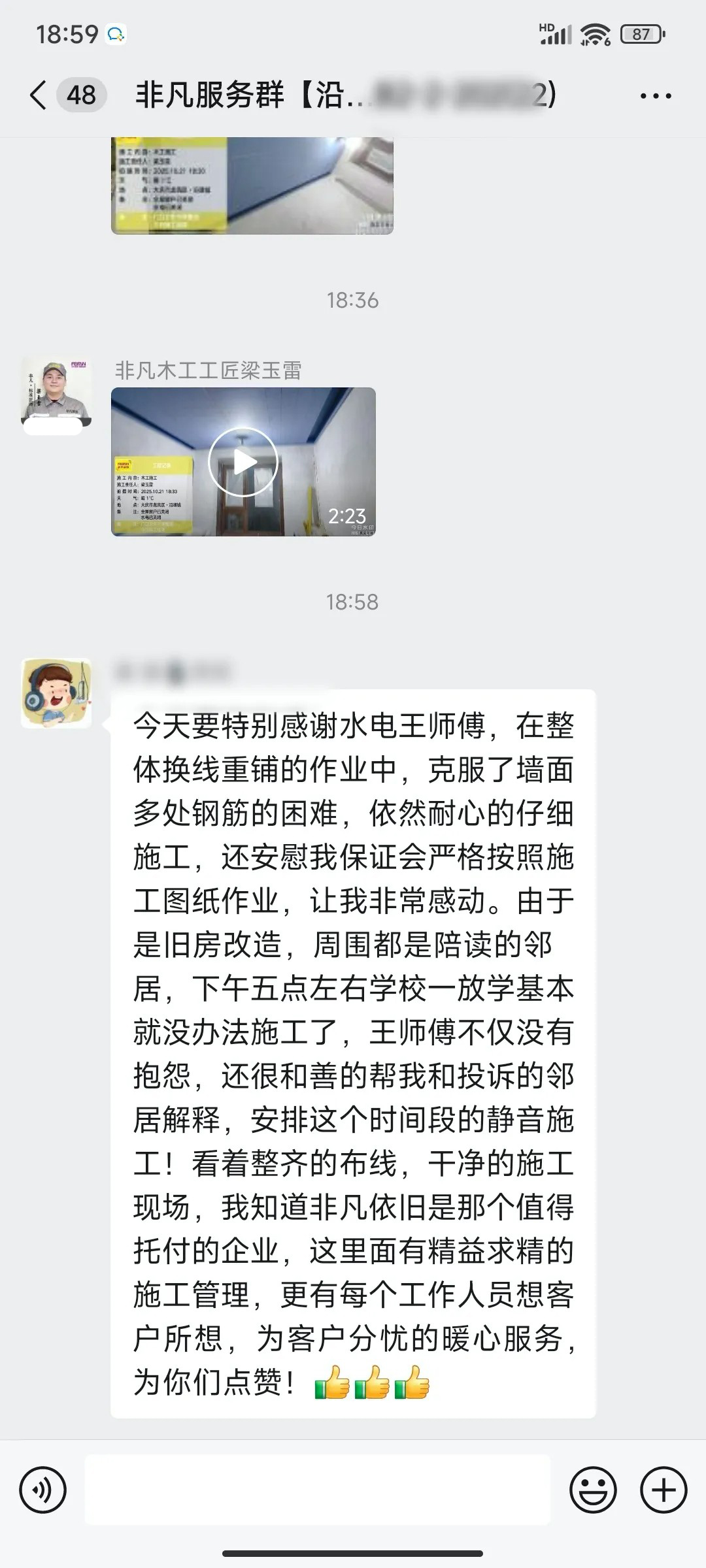Open the partially visible video at top

[x=252, y=186]
